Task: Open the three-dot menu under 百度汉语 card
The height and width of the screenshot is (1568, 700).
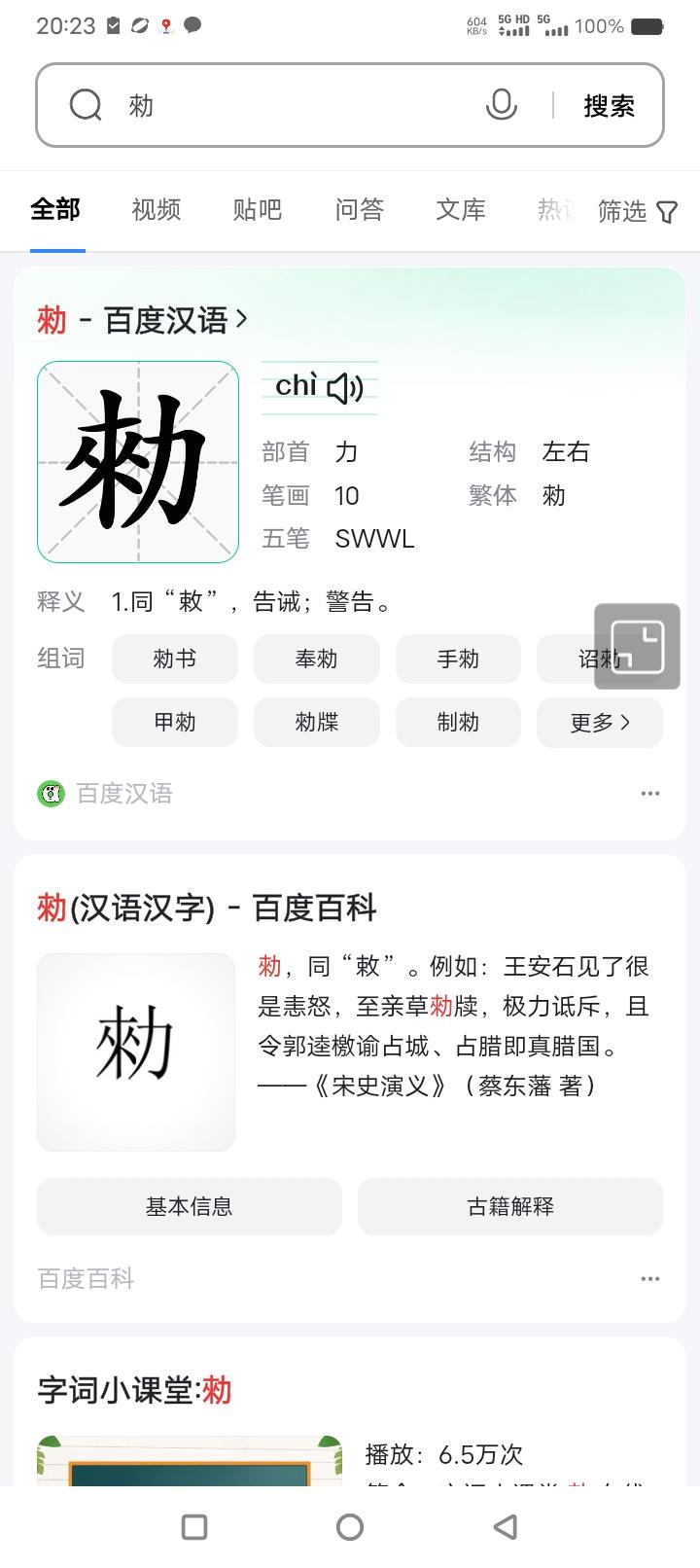Action: tap(649, 793)
